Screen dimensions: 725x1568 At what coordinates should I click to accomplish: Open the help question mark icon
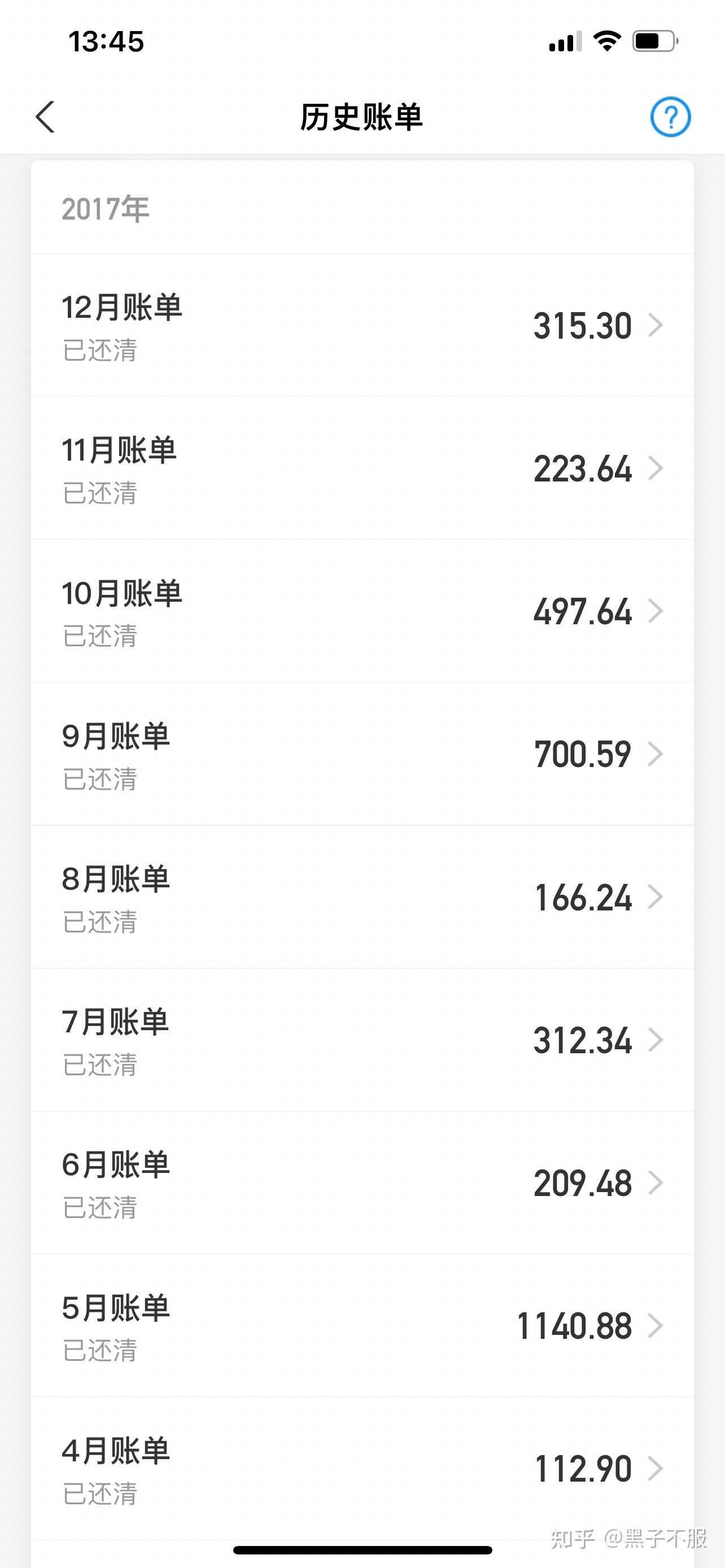(670, 117)
